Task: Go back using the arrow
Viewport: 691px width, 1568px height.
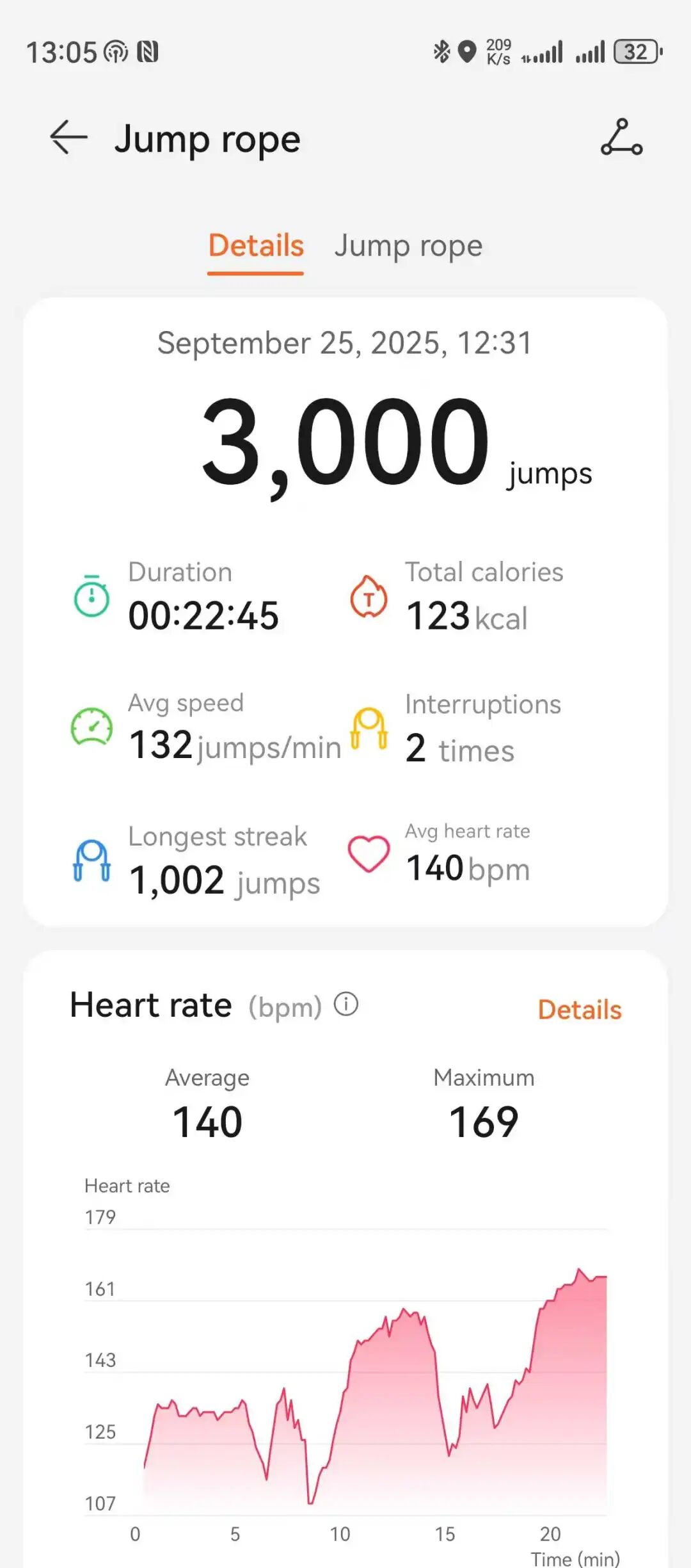Action: (68, 137)
